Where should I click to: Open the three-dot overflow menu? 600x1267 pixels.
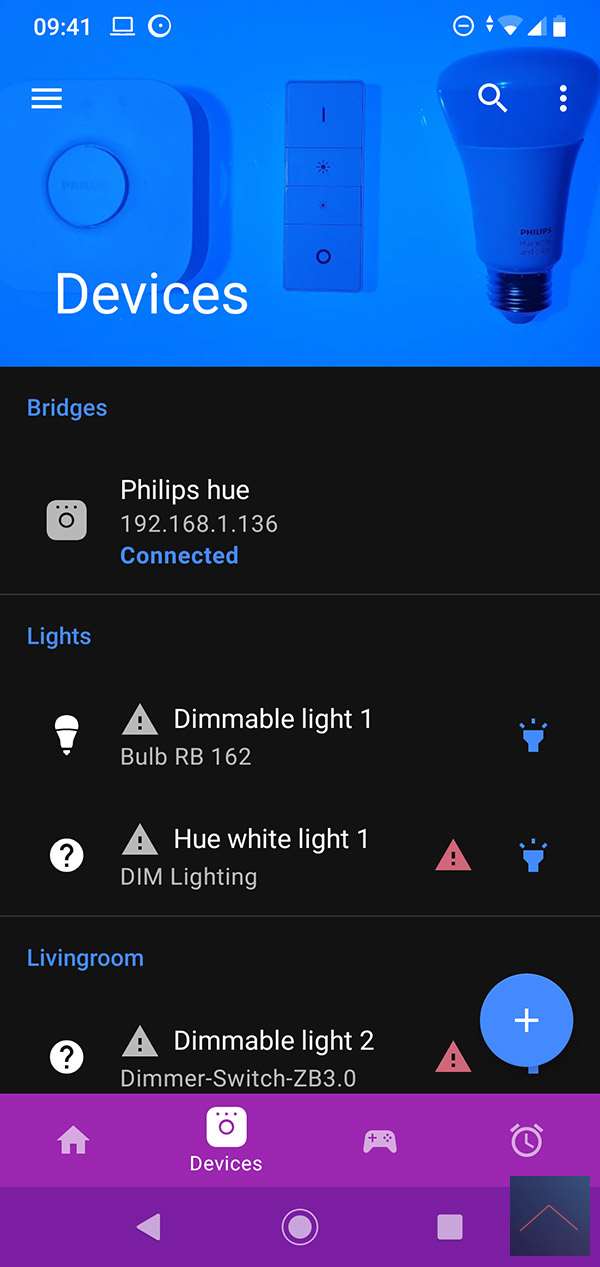(563, 98)
